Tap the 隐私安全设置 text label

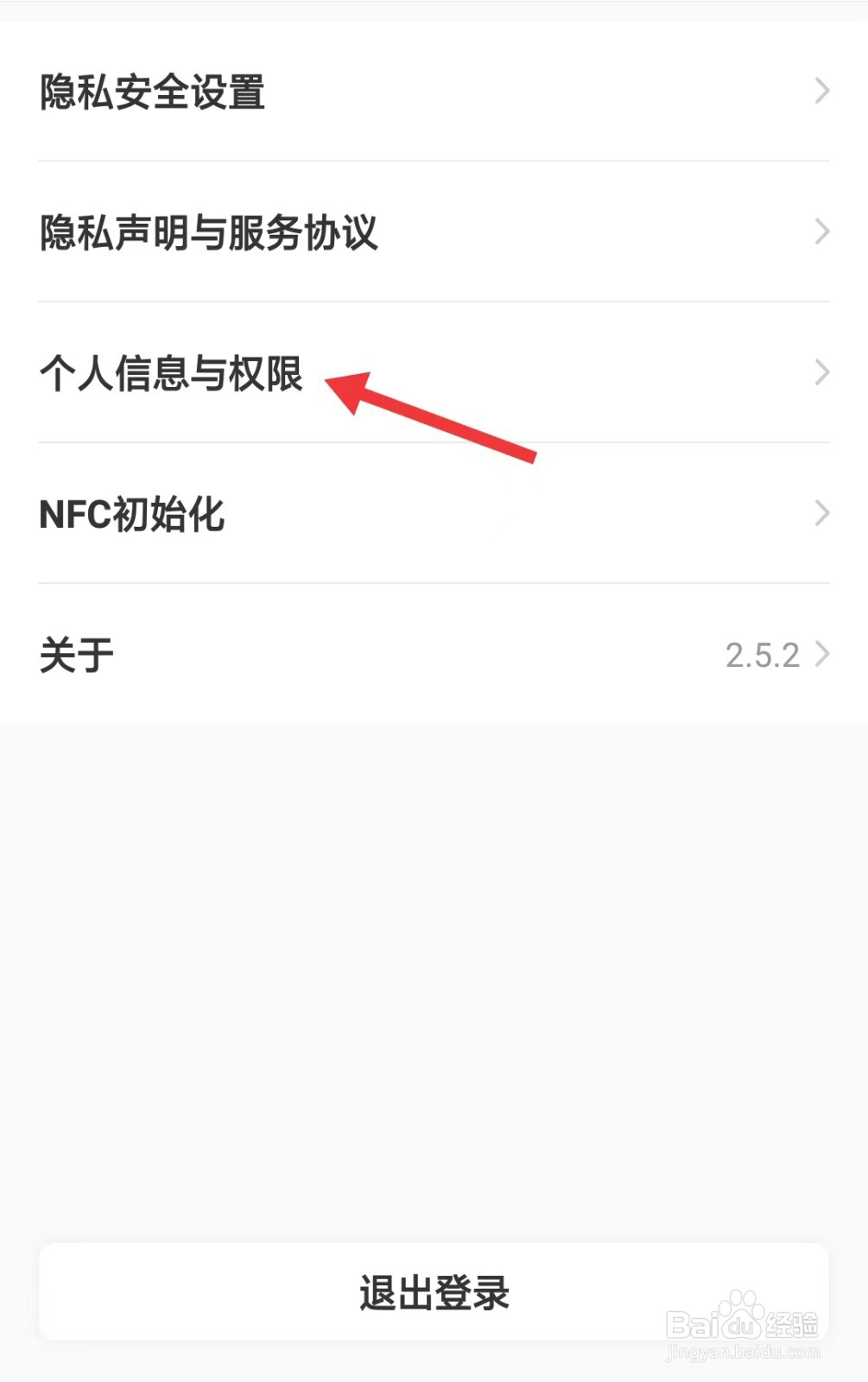click(154, 92)
